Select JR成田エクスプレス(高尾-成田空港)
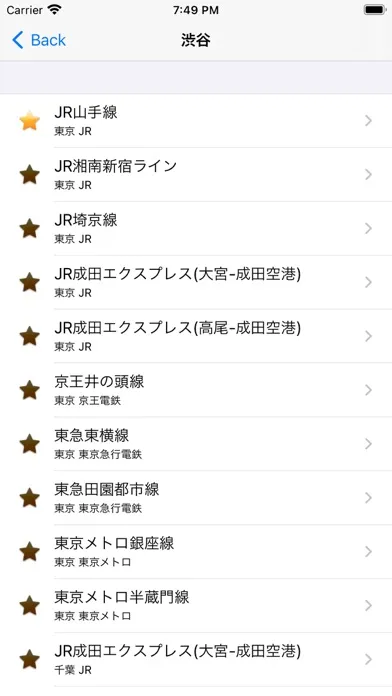392x696 pixels. click(196, 336)
